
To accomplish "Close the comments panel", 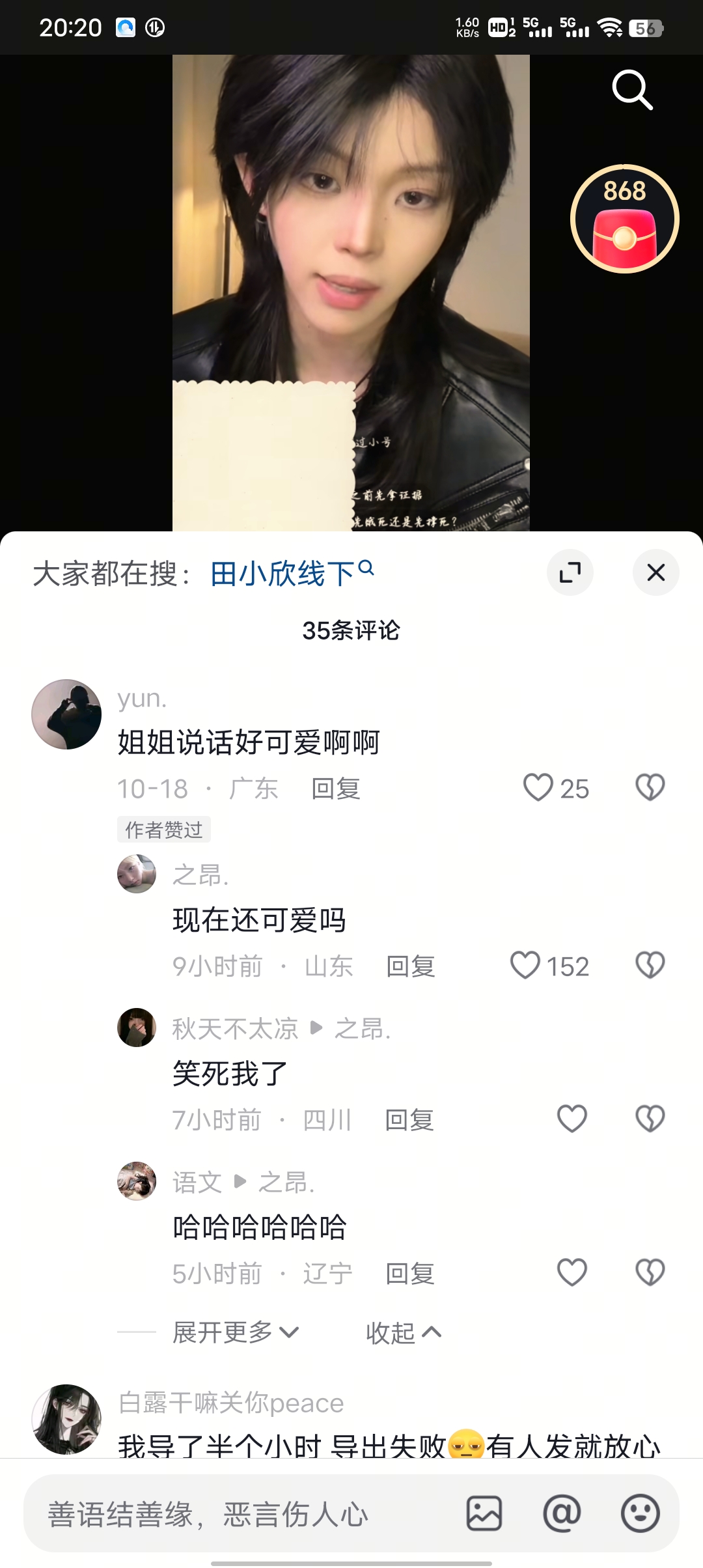I will pos(656,572).
